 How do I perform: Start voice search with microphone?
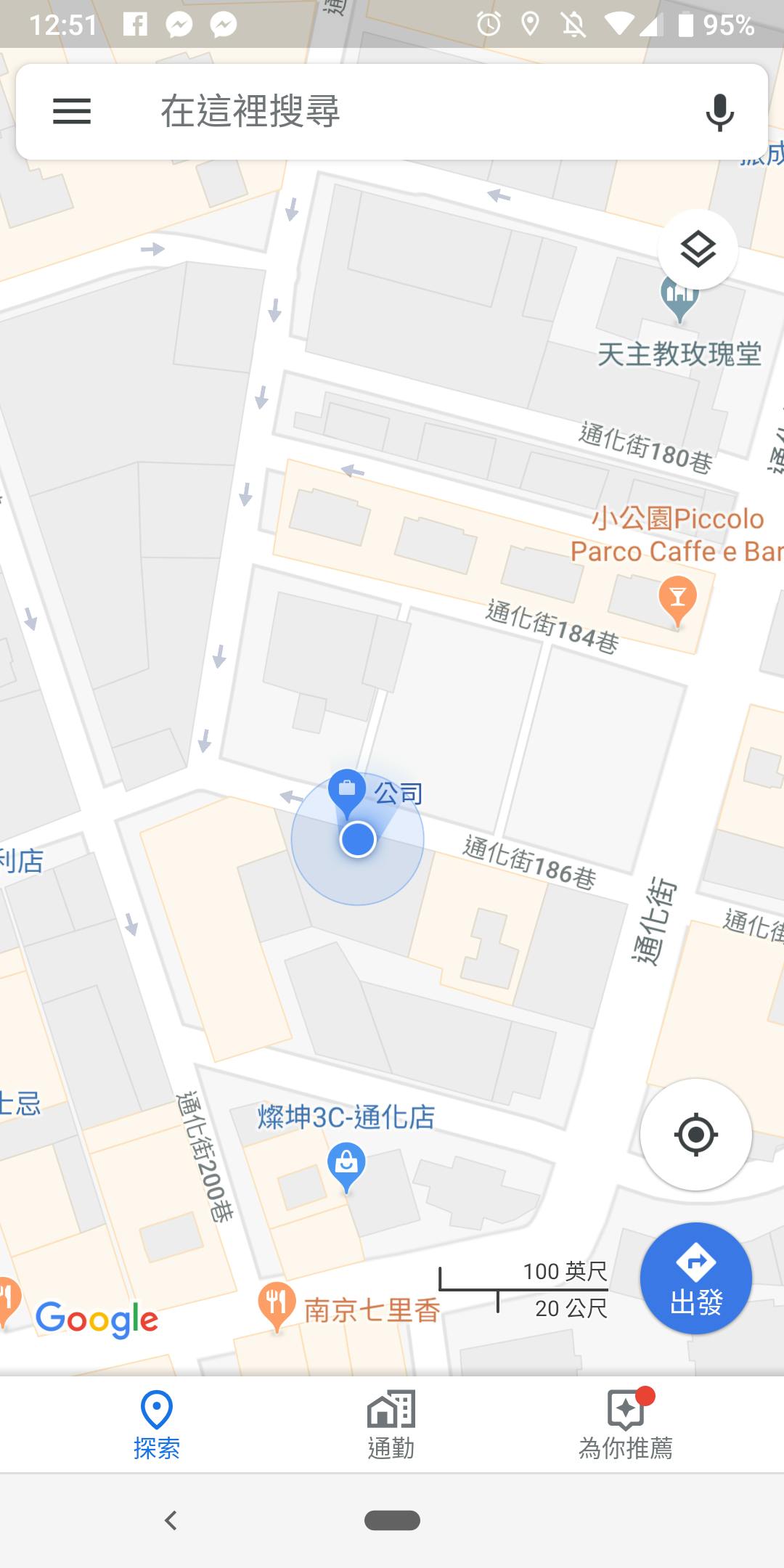[x=719, y=112]
